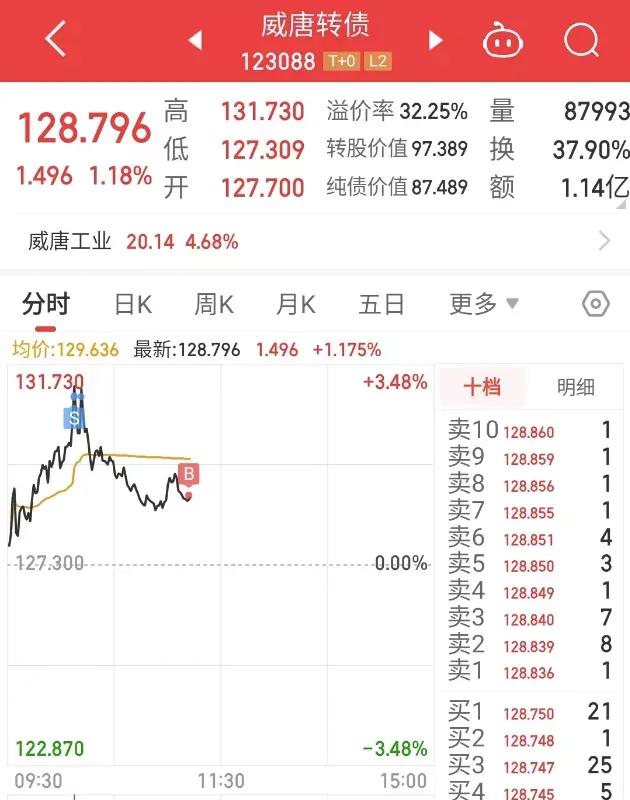Open 威唐工业 underlying stock row
The height and width of the screenshot is (800, 630).
click(315, 241)
